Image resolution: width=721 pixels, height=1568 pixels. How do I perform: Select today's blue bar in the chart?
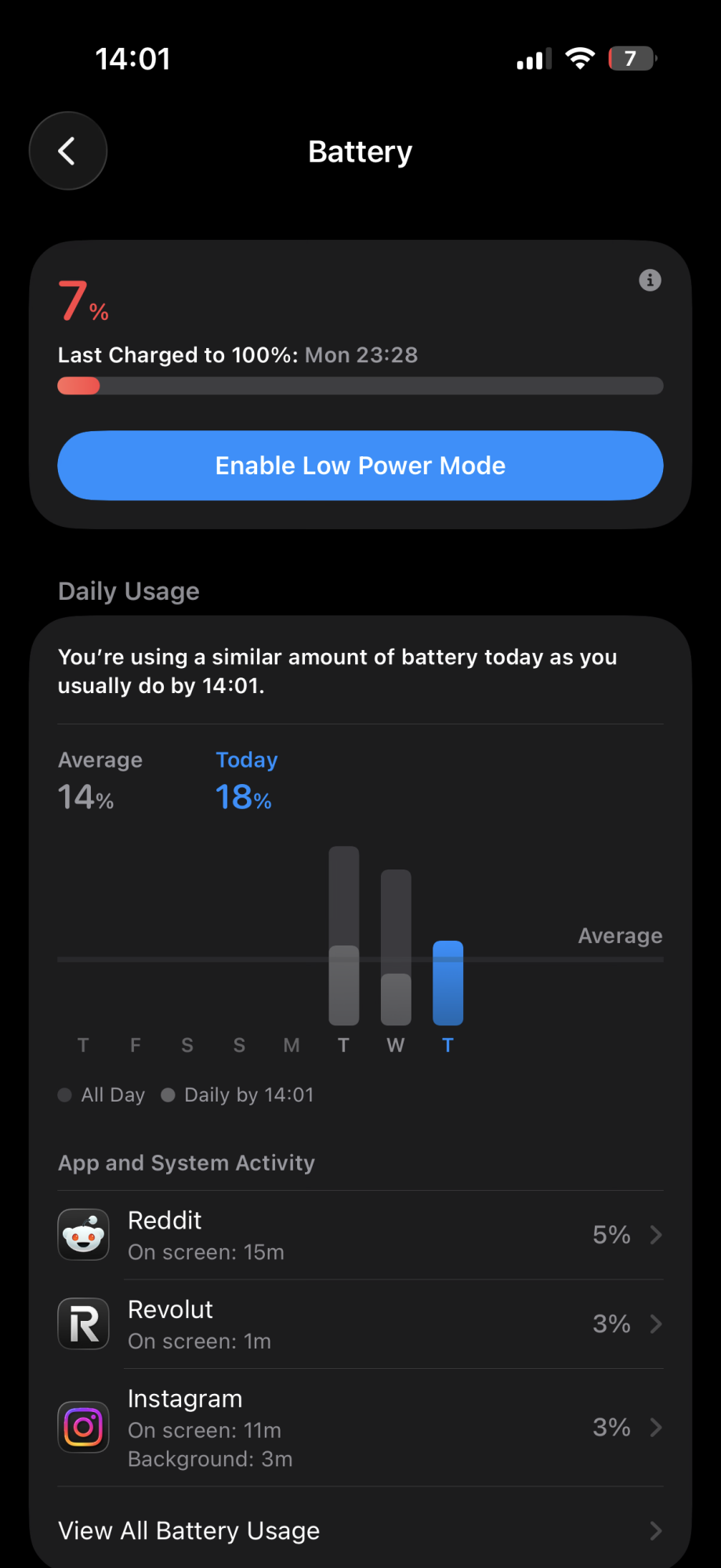[448, 983]
